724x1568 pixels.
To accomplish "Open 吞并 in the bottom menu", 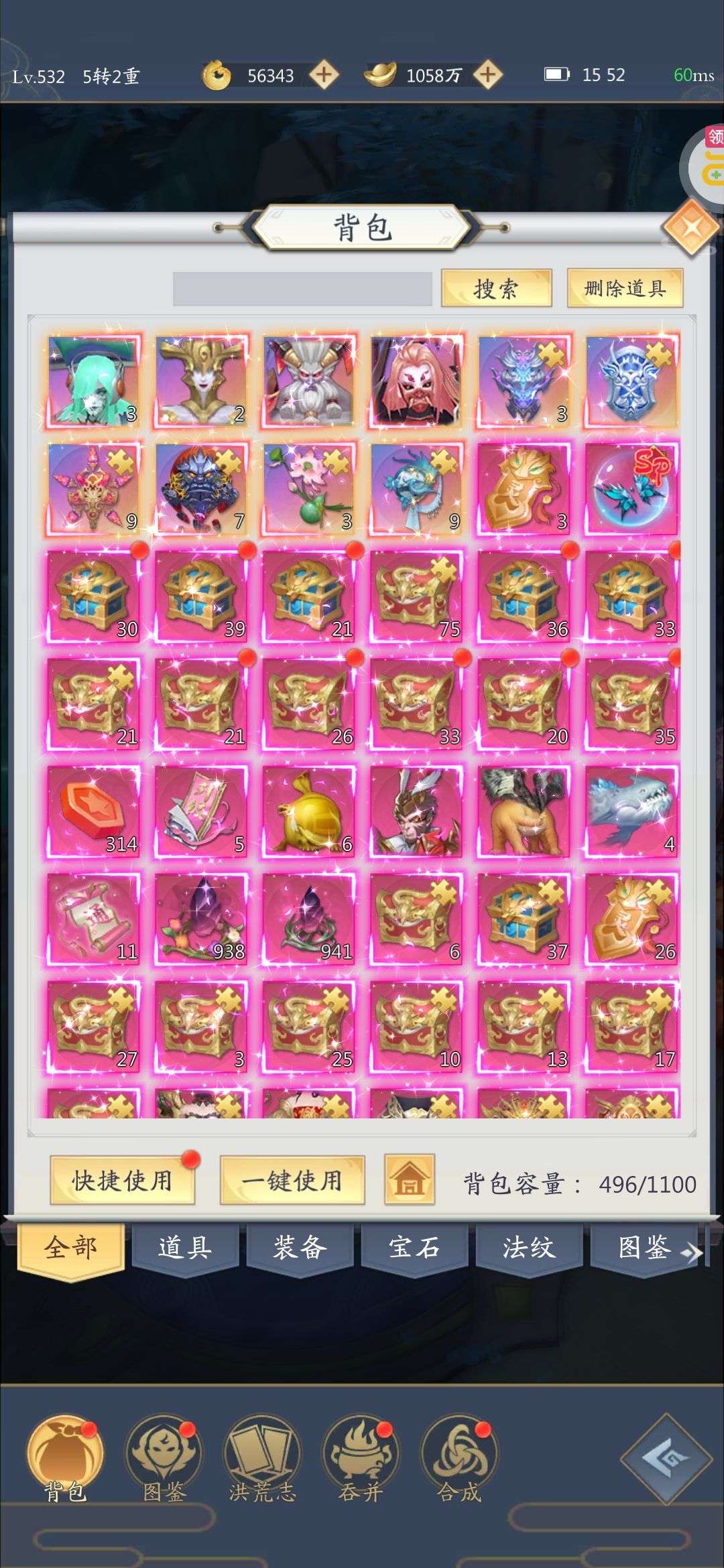I will (361, 1459).
